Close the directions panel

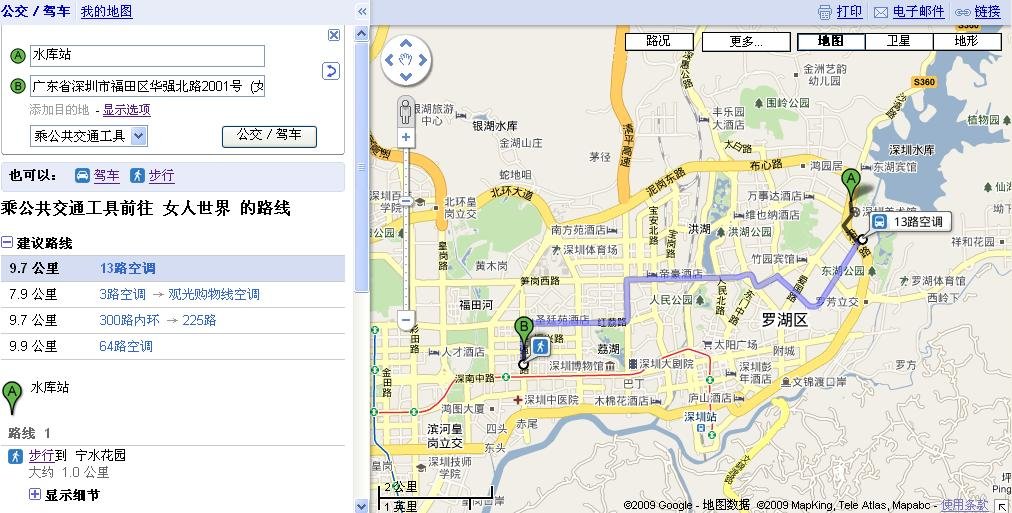pyautogui.click(x=334, y=35)
